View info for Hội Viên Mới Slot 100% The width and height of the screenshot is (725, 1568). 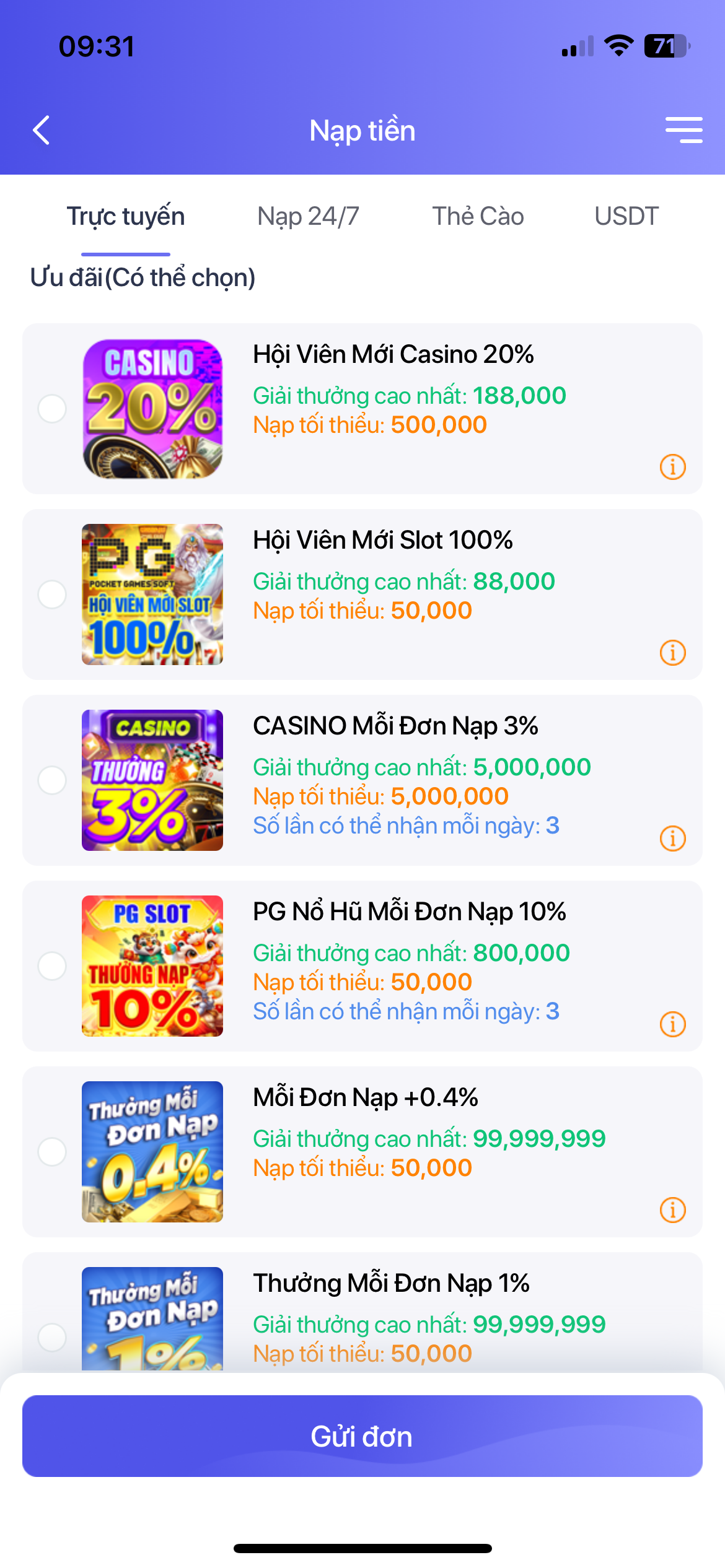672,653
